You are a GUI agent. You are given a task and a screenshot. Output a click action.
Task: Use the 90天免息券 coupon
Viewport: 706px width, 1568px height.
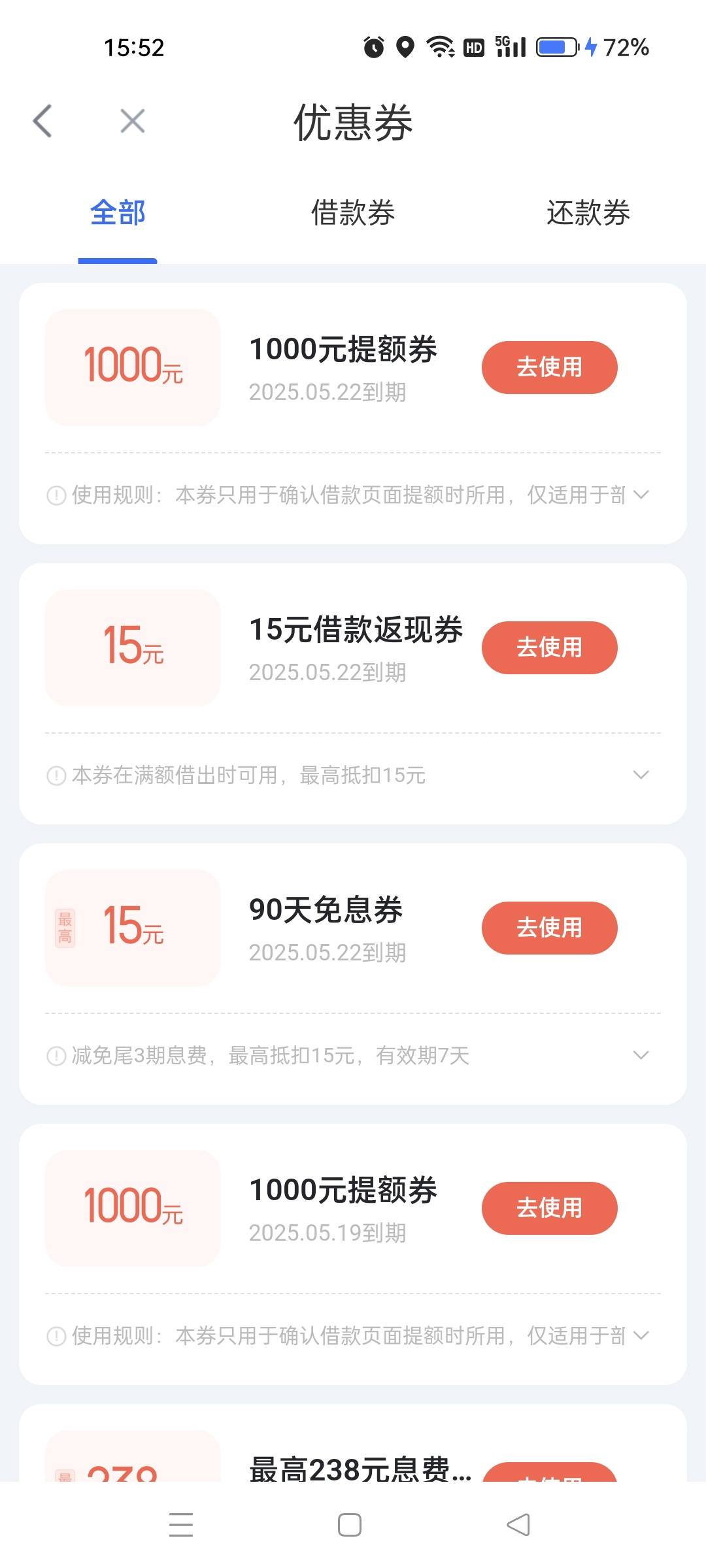tap(550, 928)
